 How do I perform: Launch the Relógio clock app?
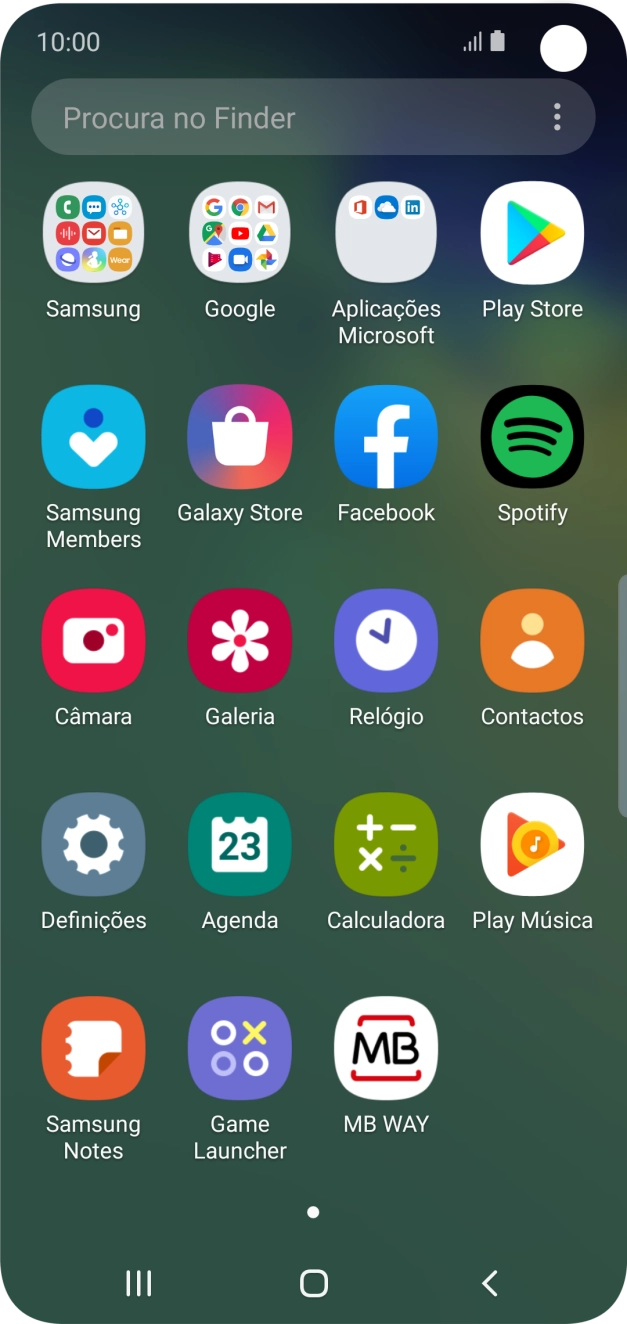point(386,641)
